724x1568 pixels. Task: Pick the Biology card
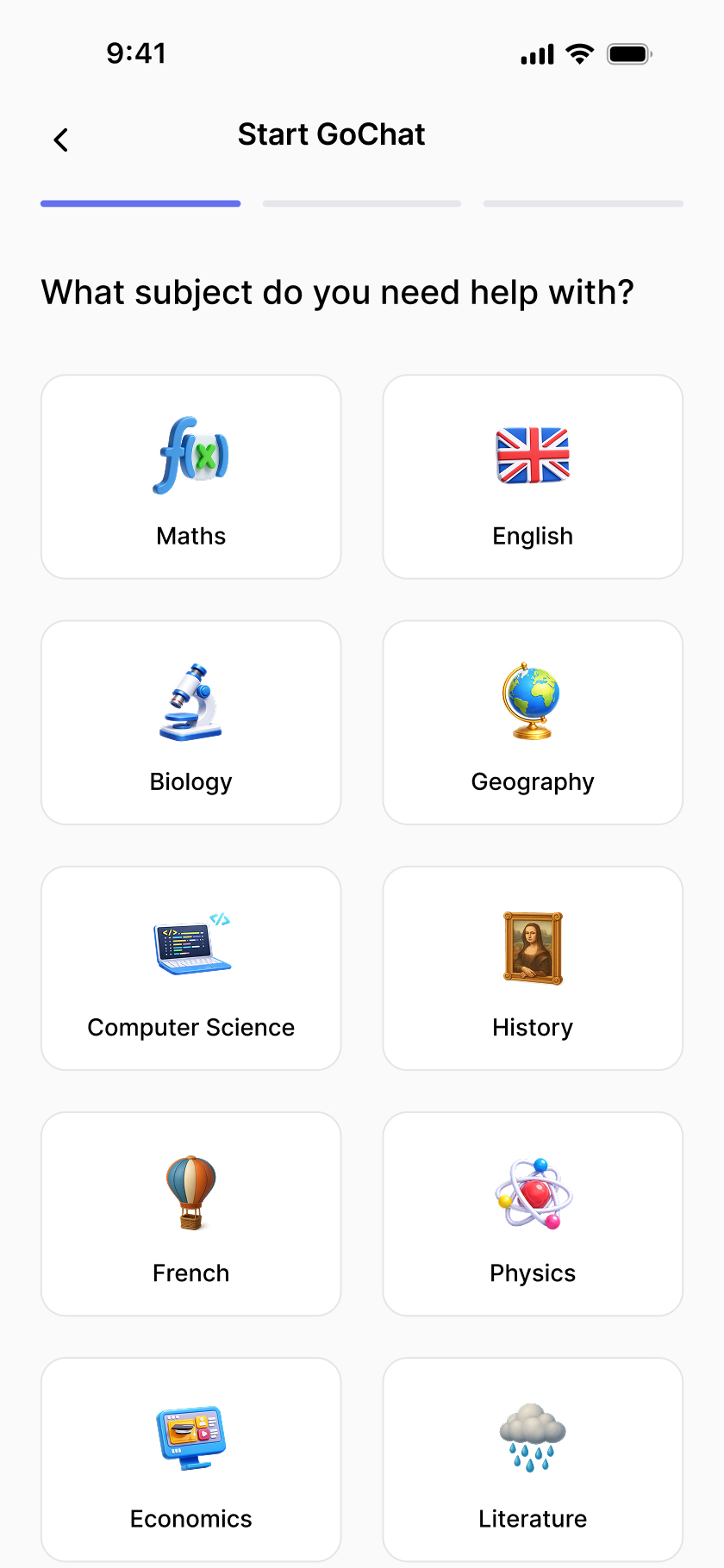191,723
